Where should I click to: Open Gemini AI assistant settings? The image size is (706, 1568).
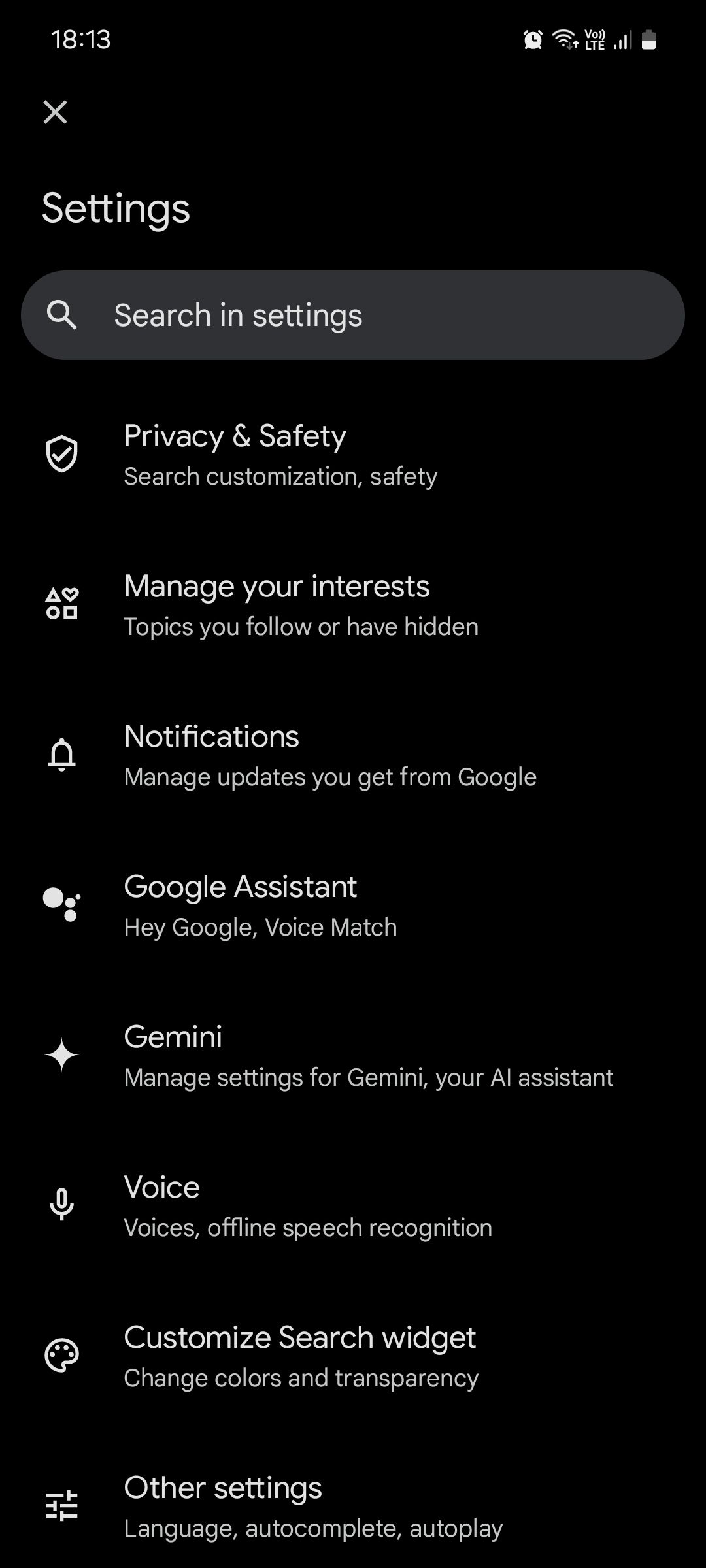point(368,1054)
